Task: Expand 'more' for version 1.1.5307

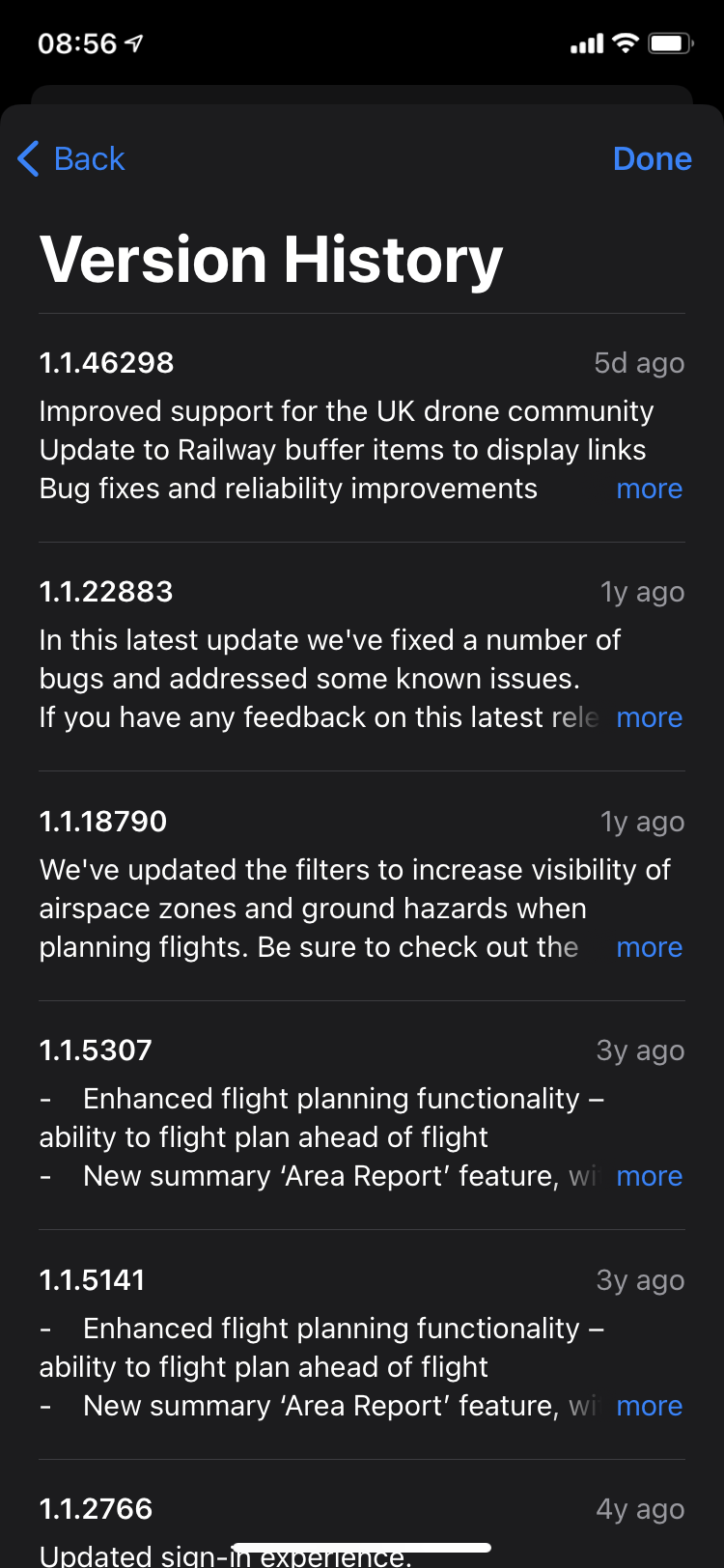Action: click(x=649, y=1176)
